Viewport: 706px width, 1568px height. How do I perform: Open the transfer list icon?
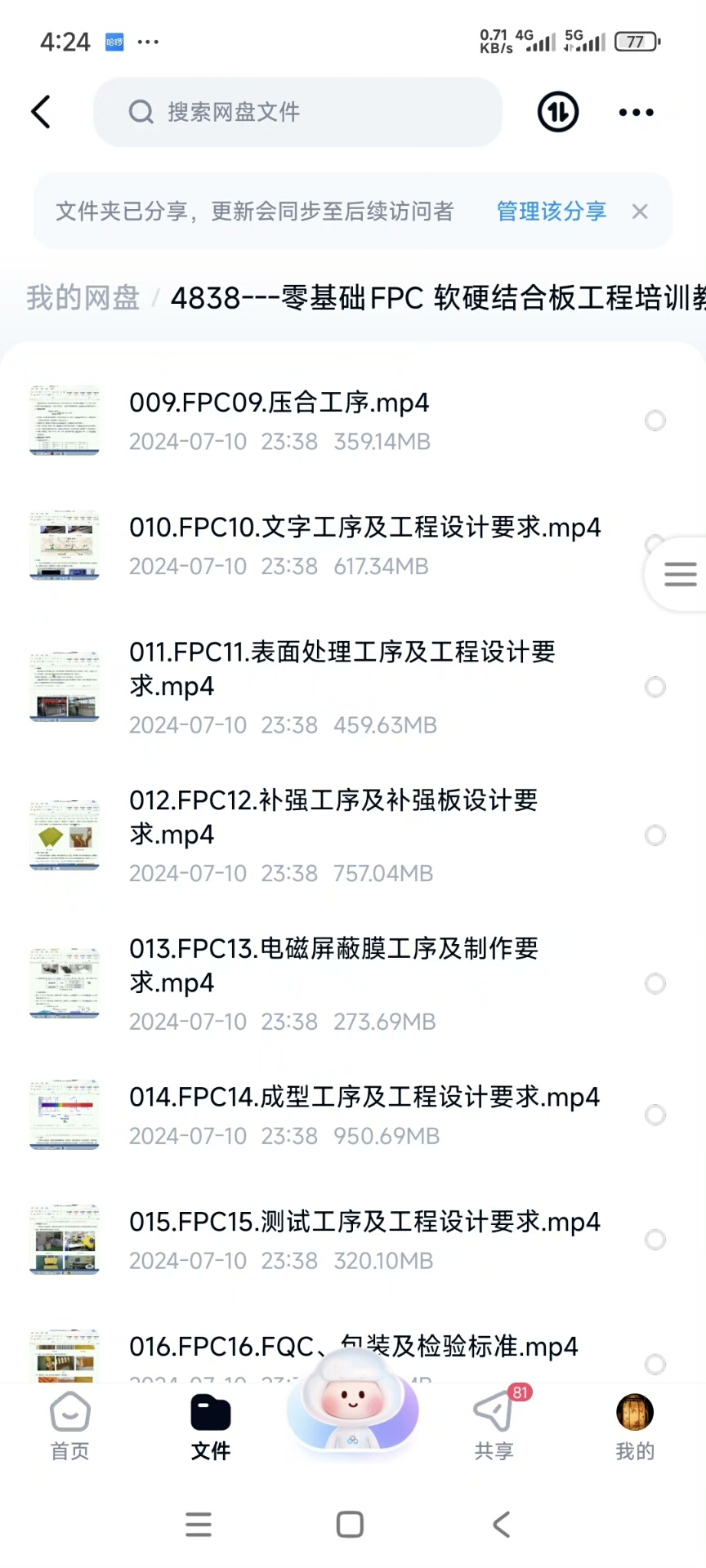558,112
